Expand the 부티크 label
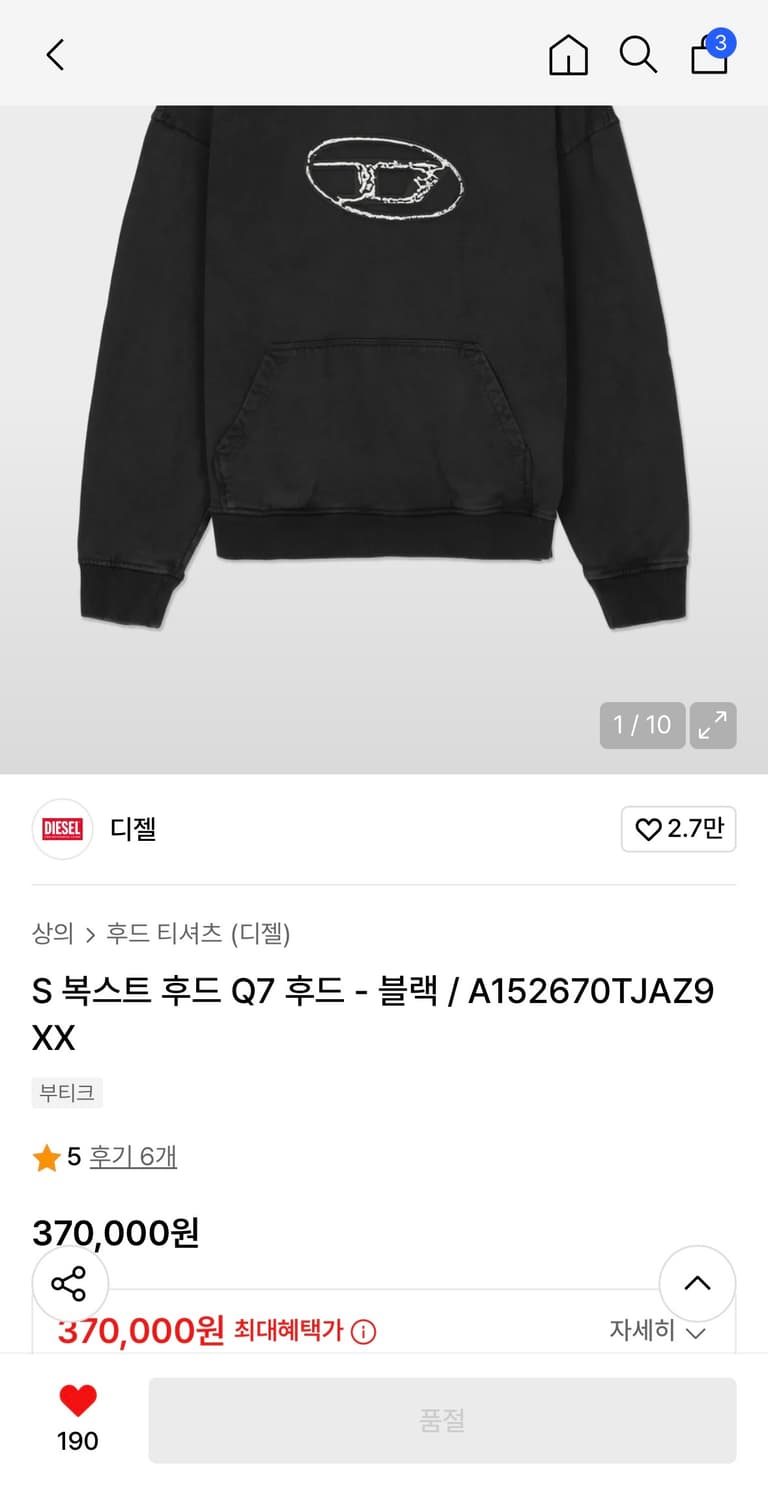Screen dimensions: 768x1500 point(66,1092)
